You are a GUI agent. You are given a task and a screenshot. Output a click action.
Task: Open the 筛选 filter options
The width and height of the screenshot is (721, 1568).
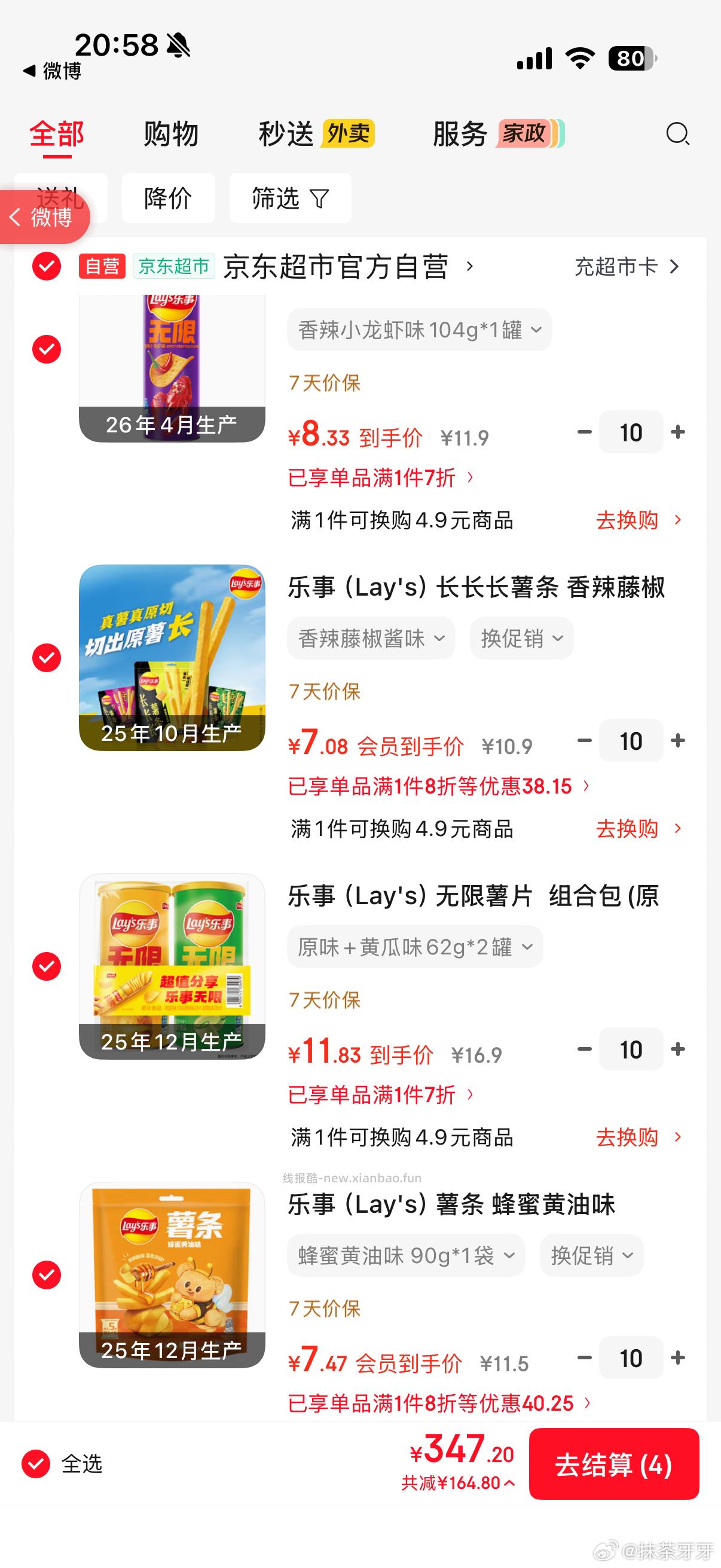point(290,199)
